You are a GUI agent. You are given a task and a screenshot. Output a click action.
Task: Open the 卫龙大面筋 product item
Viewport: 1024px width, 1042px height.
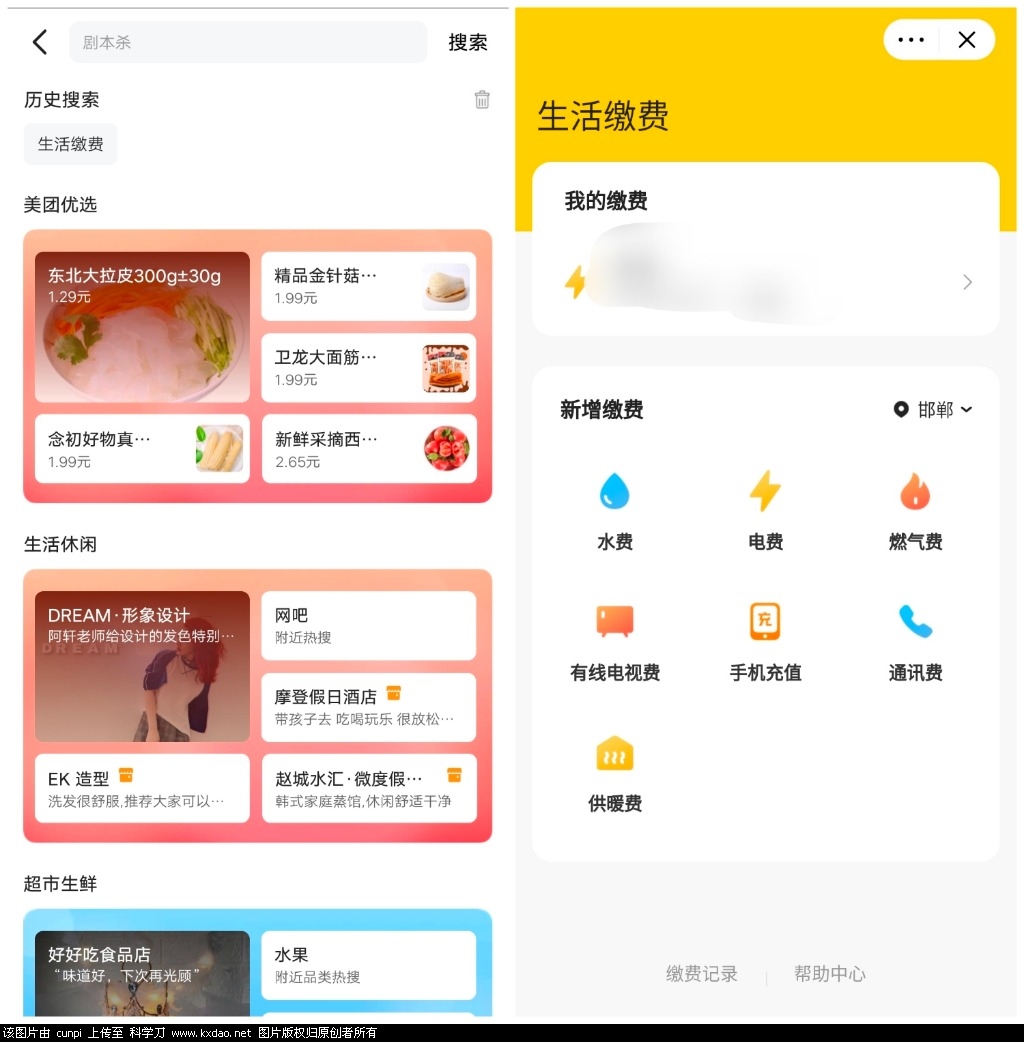[368, 367]
